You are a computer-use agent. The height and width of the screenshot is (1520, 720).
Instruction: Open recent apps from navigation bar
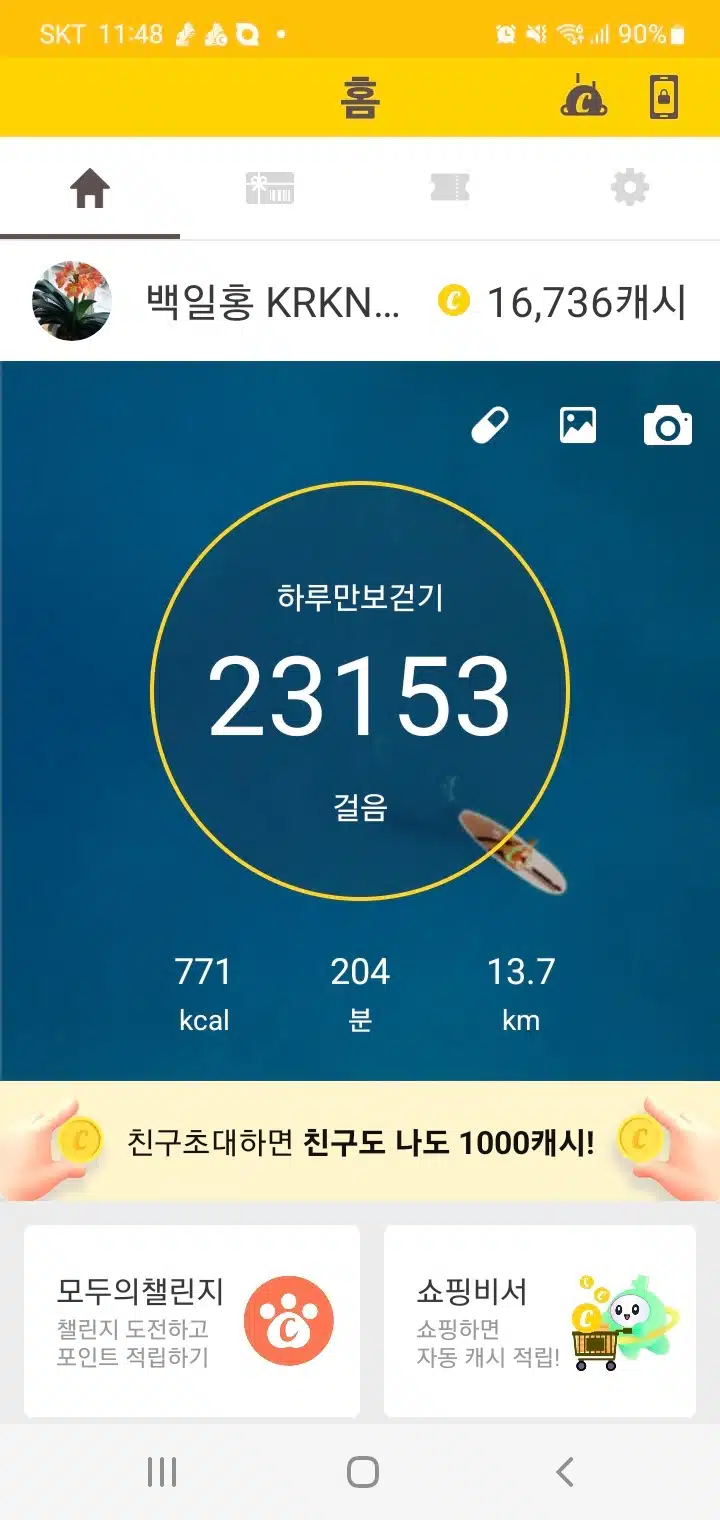pos(162,1472)
